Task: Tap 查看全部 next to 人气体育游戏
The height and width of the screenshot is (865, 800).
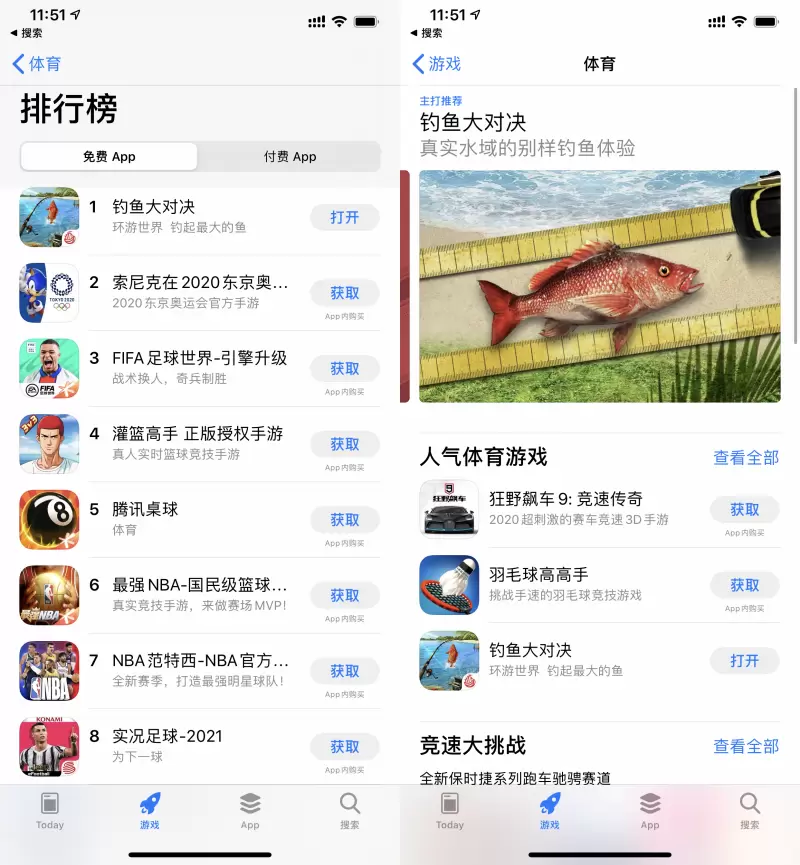Action: [745, 456]
